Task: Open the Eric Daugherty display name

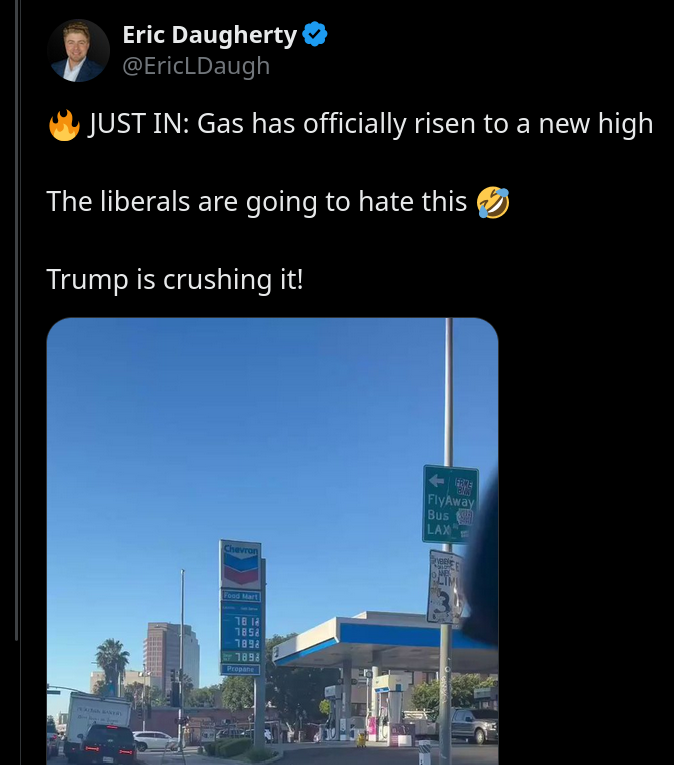Action: pos(209,35)
